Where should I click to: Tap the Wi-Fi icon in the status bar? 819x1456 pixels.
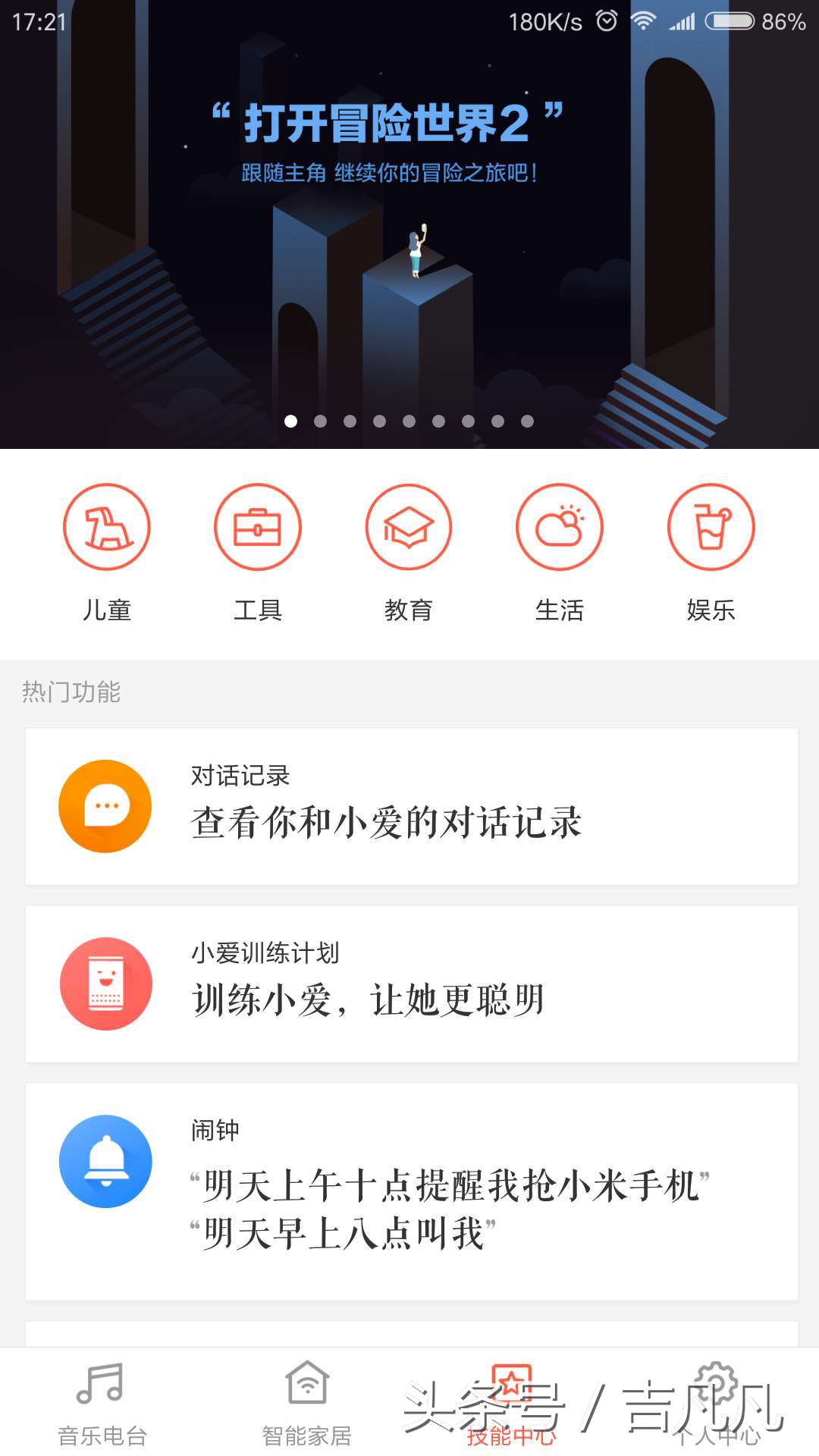pos(642,22)
